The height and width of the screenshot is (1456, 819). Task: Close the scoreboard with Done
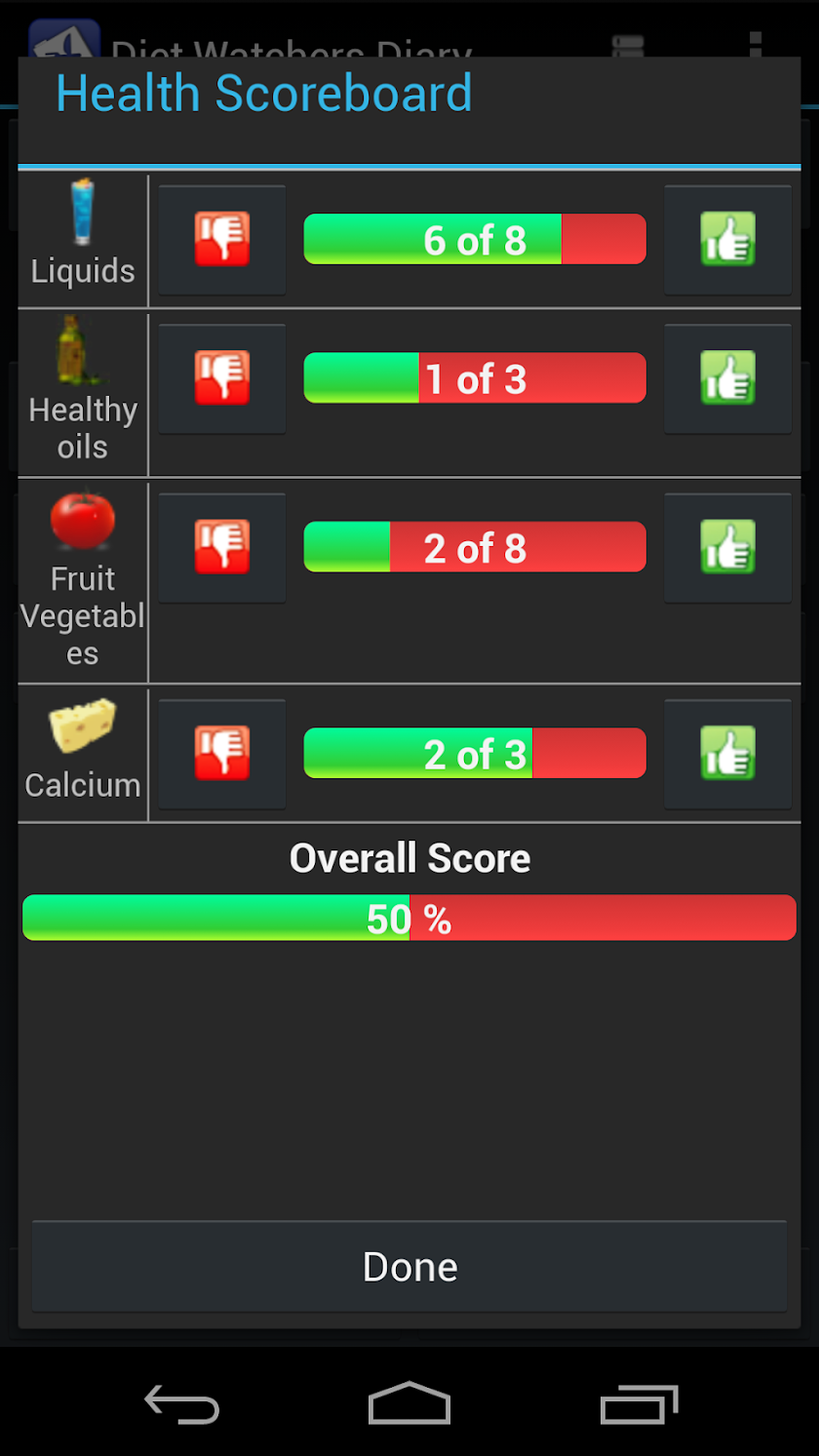[409, 1266]
